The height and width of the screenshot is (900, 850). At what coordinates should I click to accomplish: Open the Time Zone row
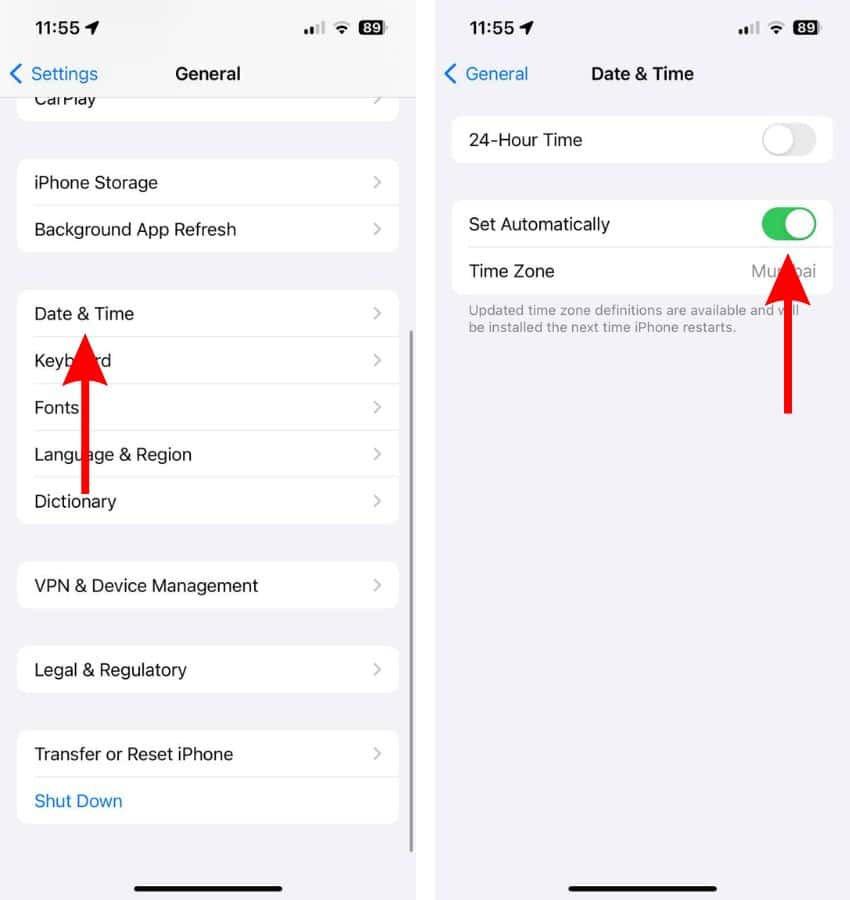click(x=641, y=271)
